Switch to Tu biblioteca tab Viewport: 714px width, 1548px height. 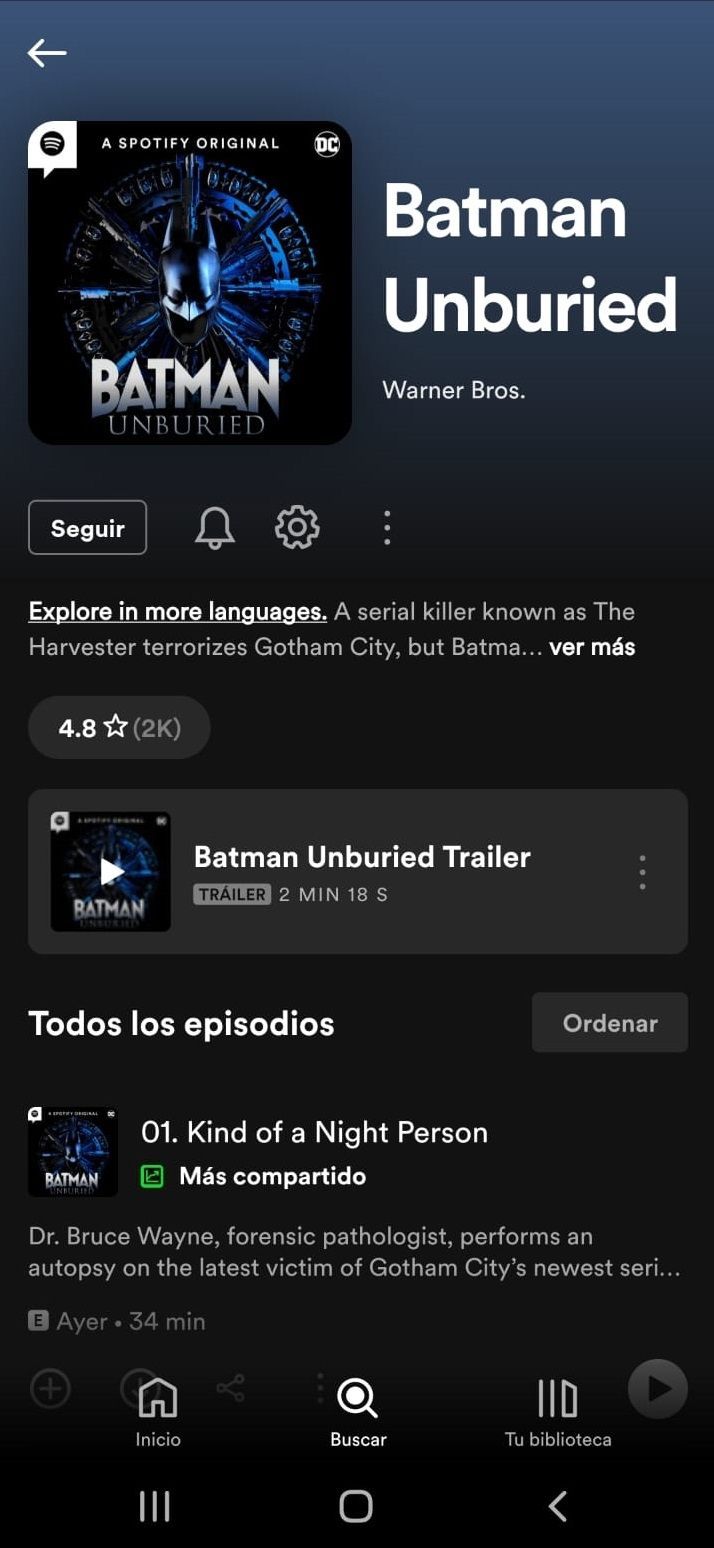[557, 1410]
